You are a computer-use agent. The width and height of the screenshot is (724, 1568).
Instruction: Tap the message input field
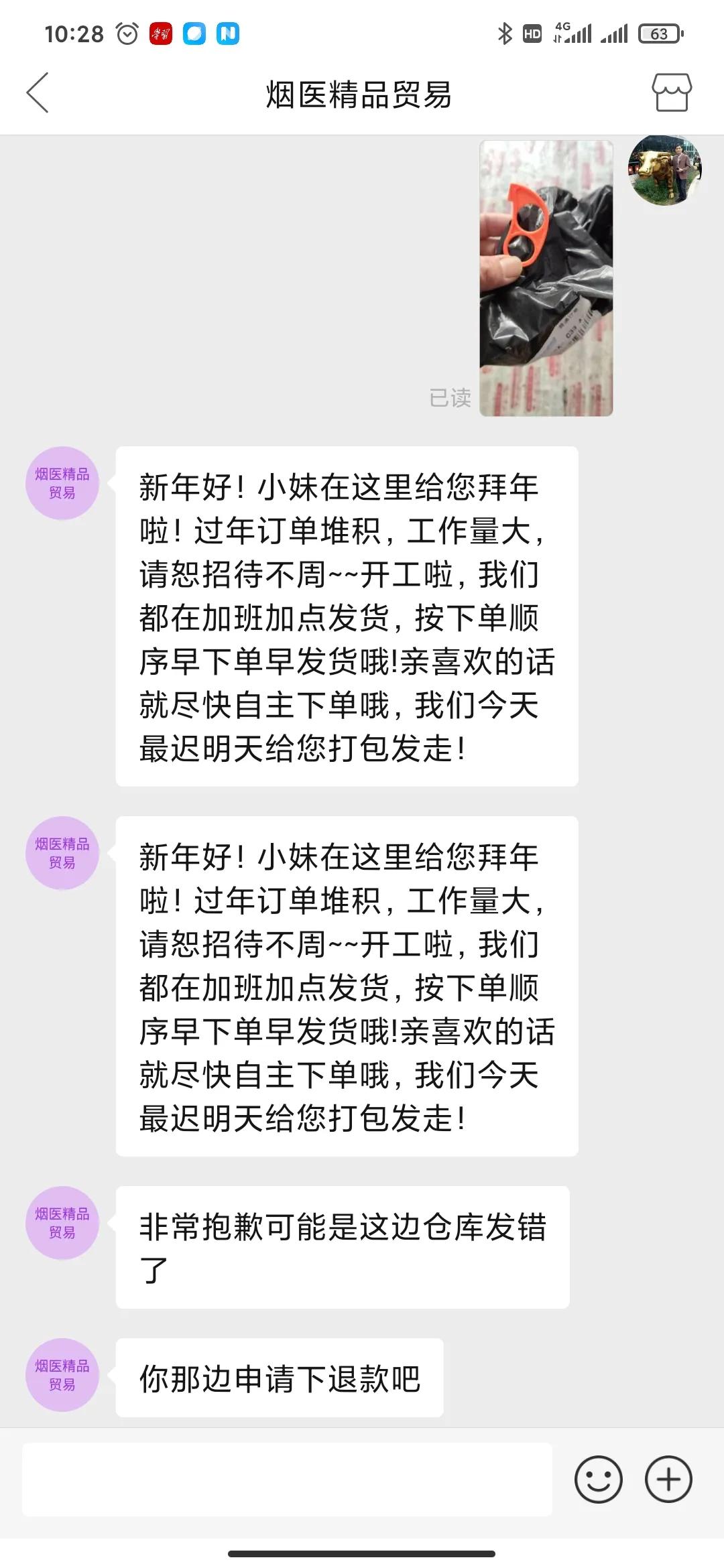288,1481
